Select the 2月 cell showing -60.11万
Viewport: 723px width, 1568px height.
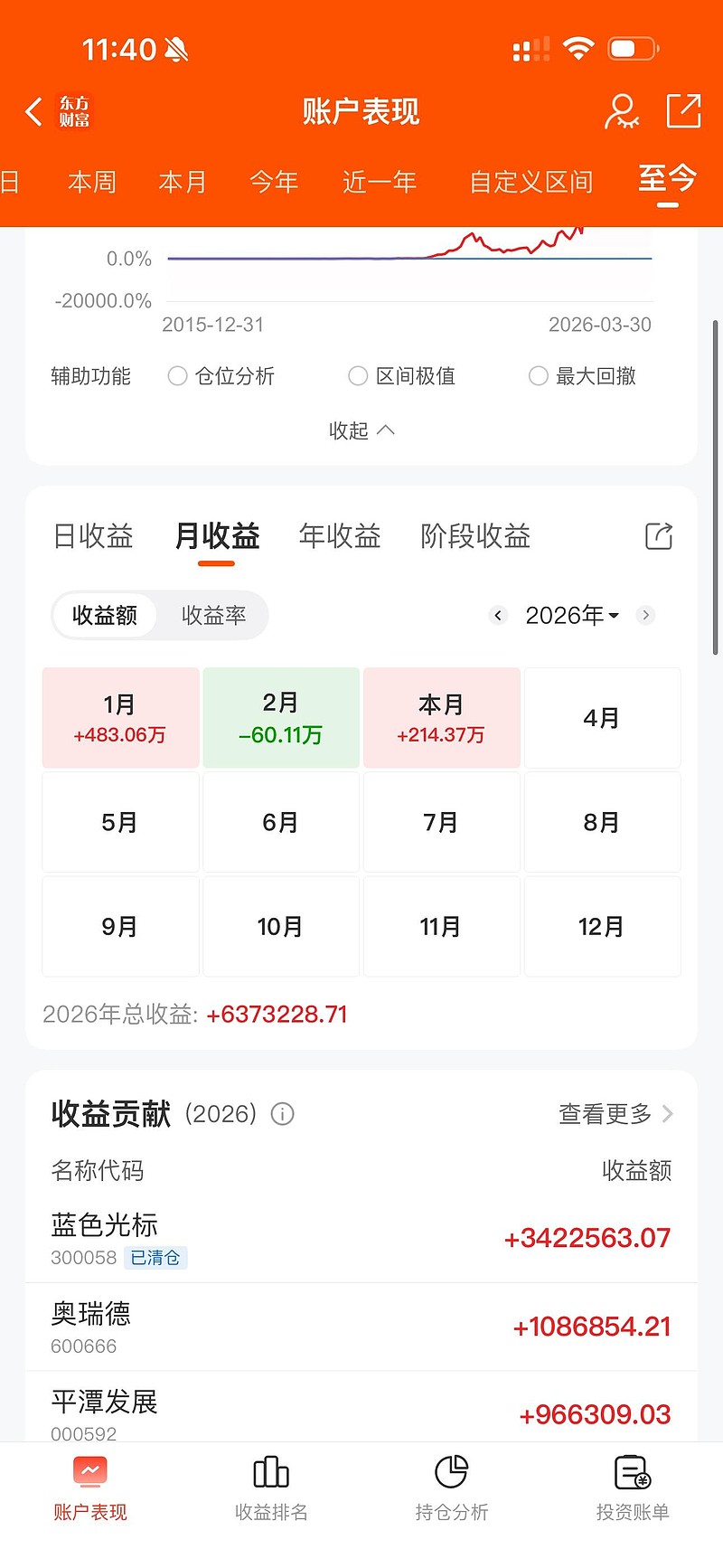(281, 717)
